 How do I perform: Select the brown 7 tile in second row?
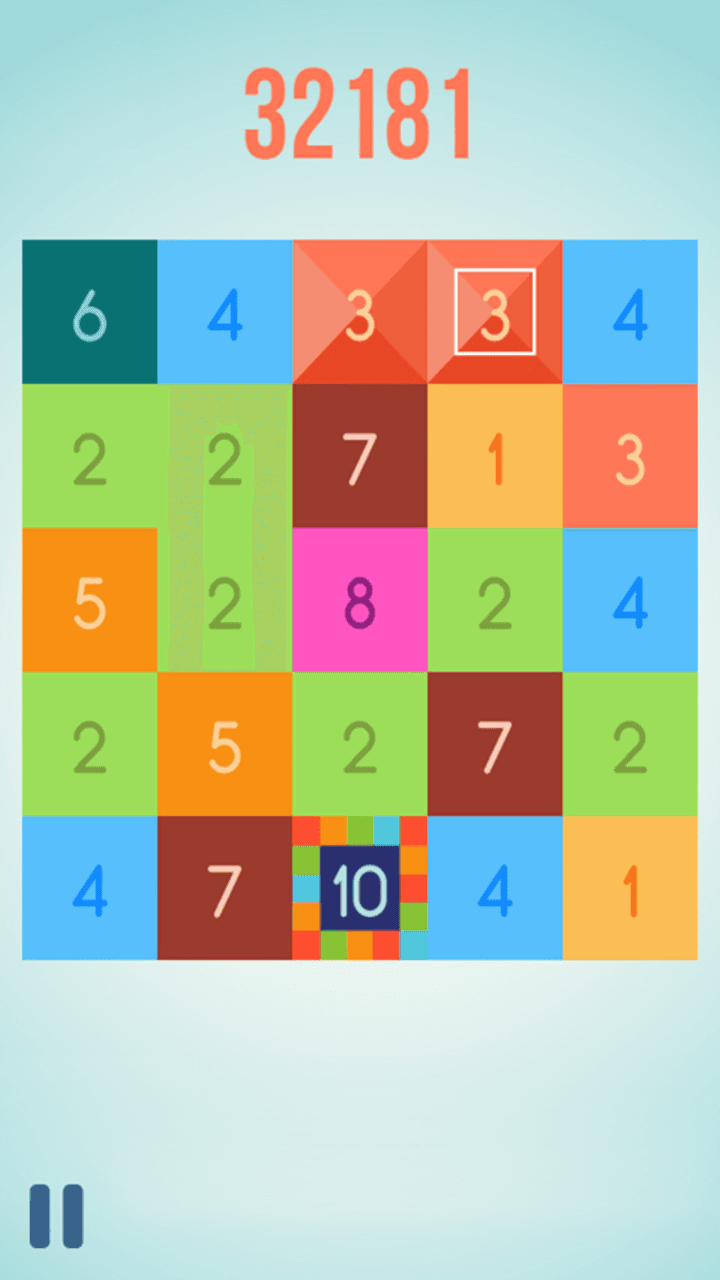pyautogui.click(x=360, y=455)
